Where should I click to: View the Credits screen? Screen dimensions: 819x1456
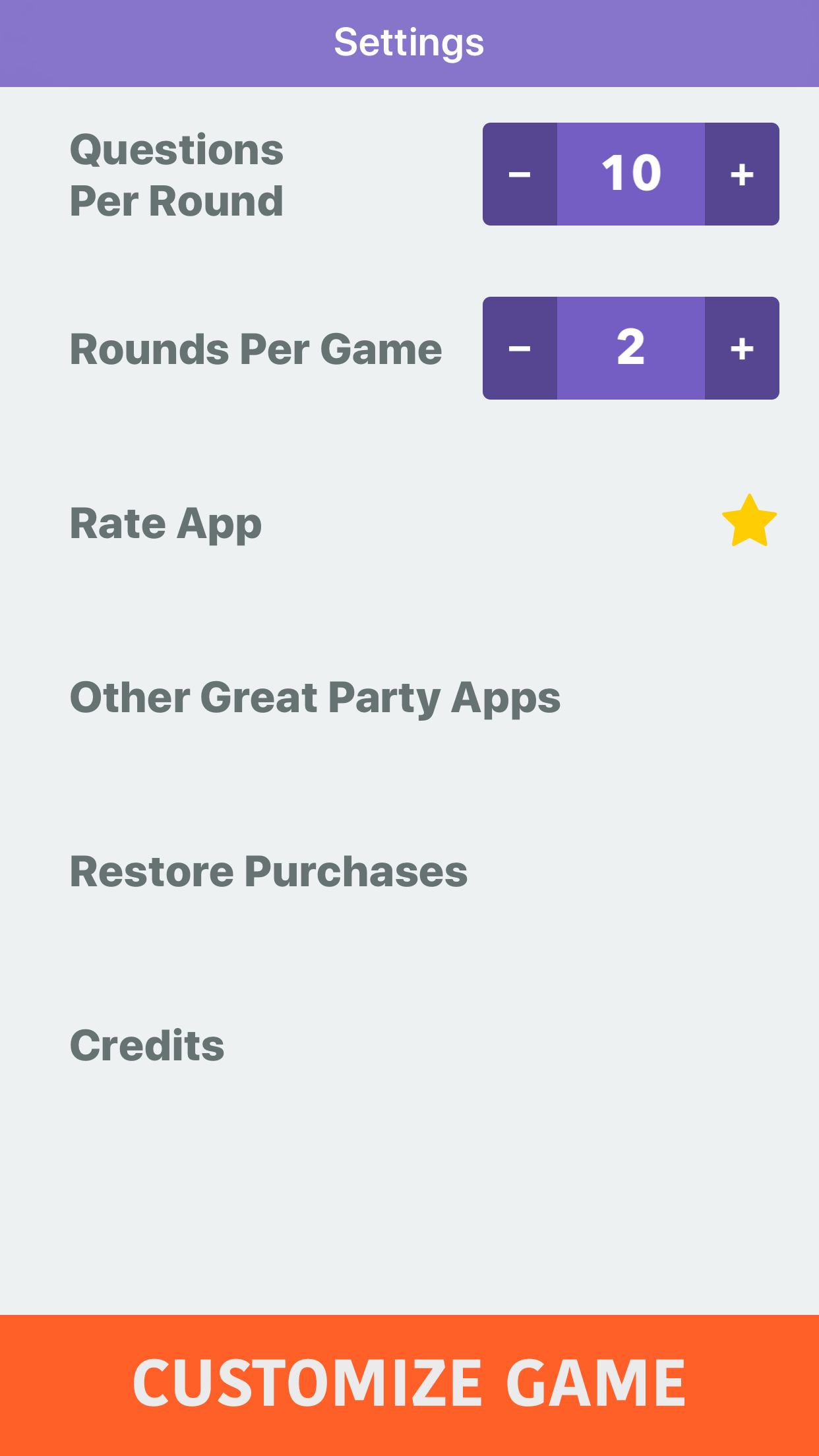click(x=146, y=1045)
